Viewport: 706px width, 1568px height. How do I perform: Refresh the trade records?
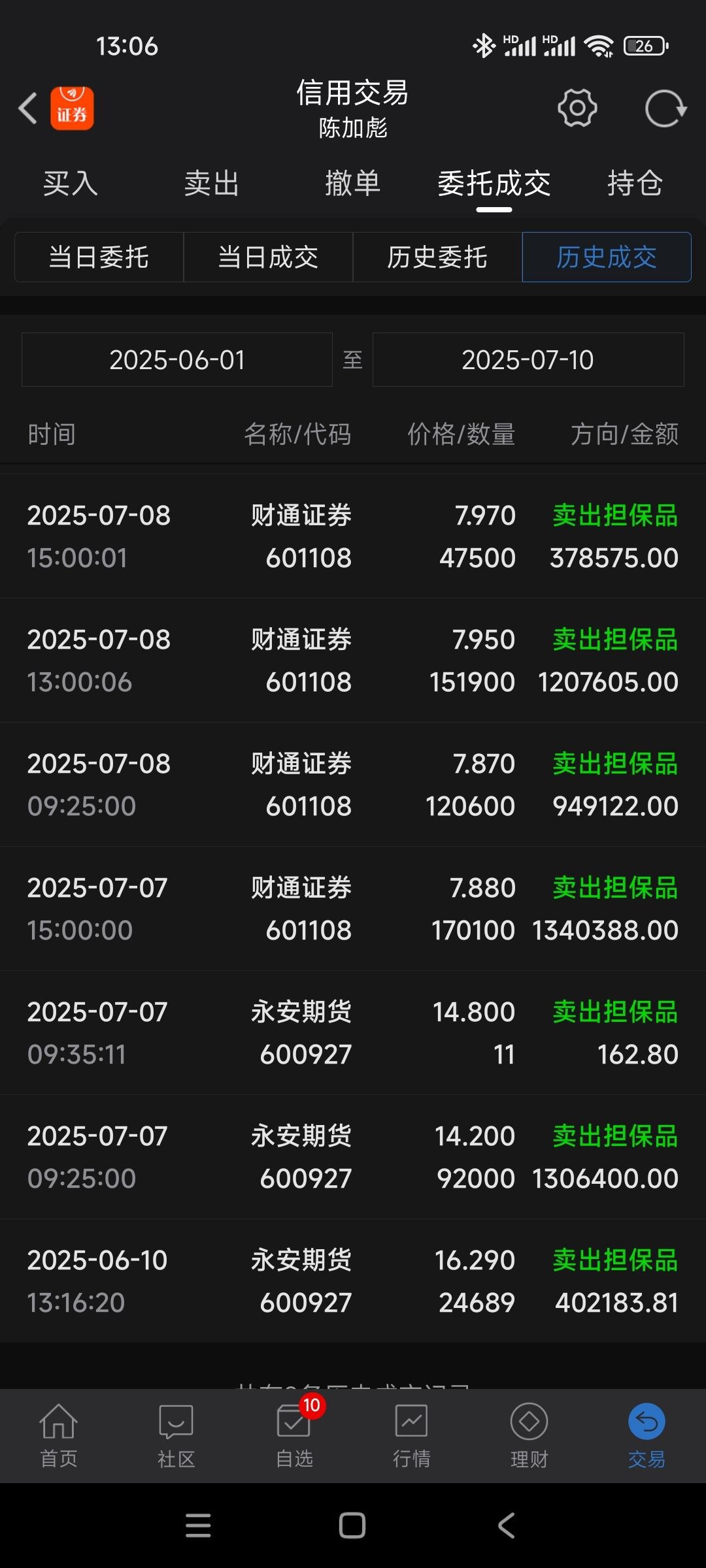[x=665, y=108]
